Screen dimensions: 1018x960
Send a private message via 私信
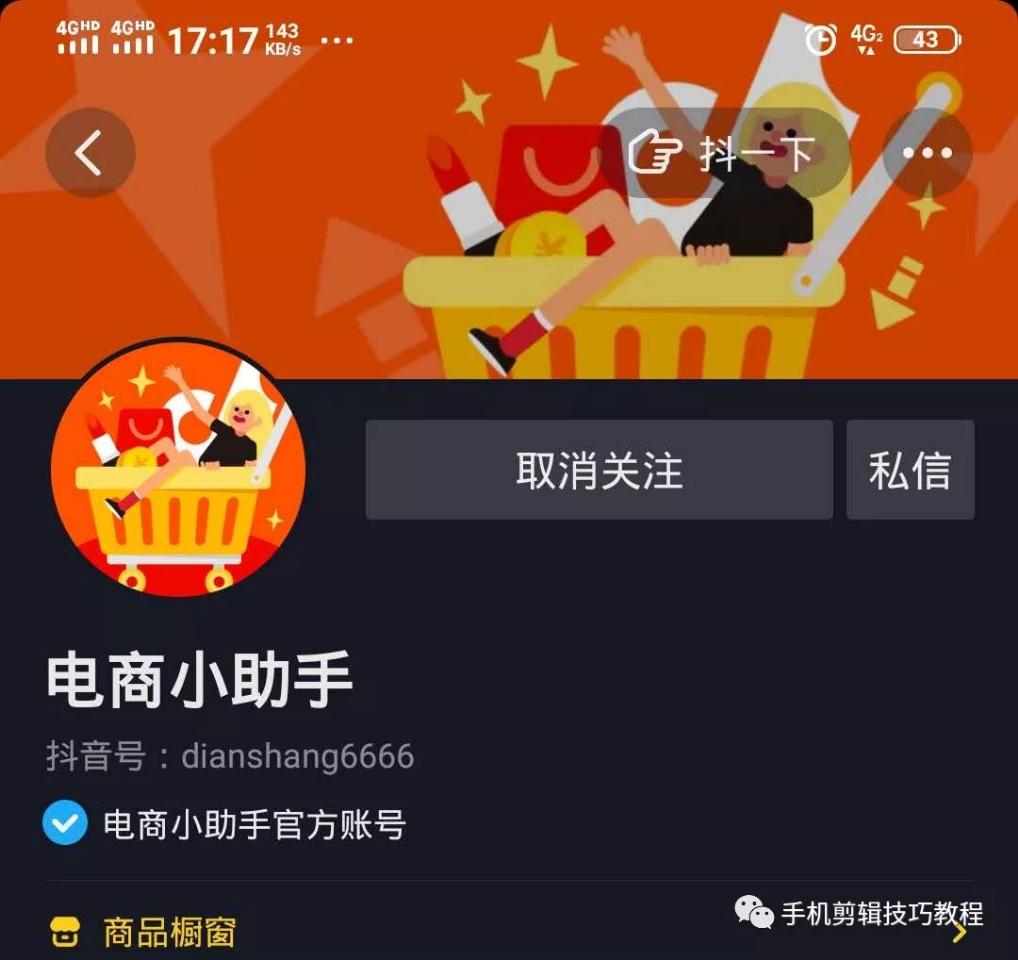click(910, 470)
